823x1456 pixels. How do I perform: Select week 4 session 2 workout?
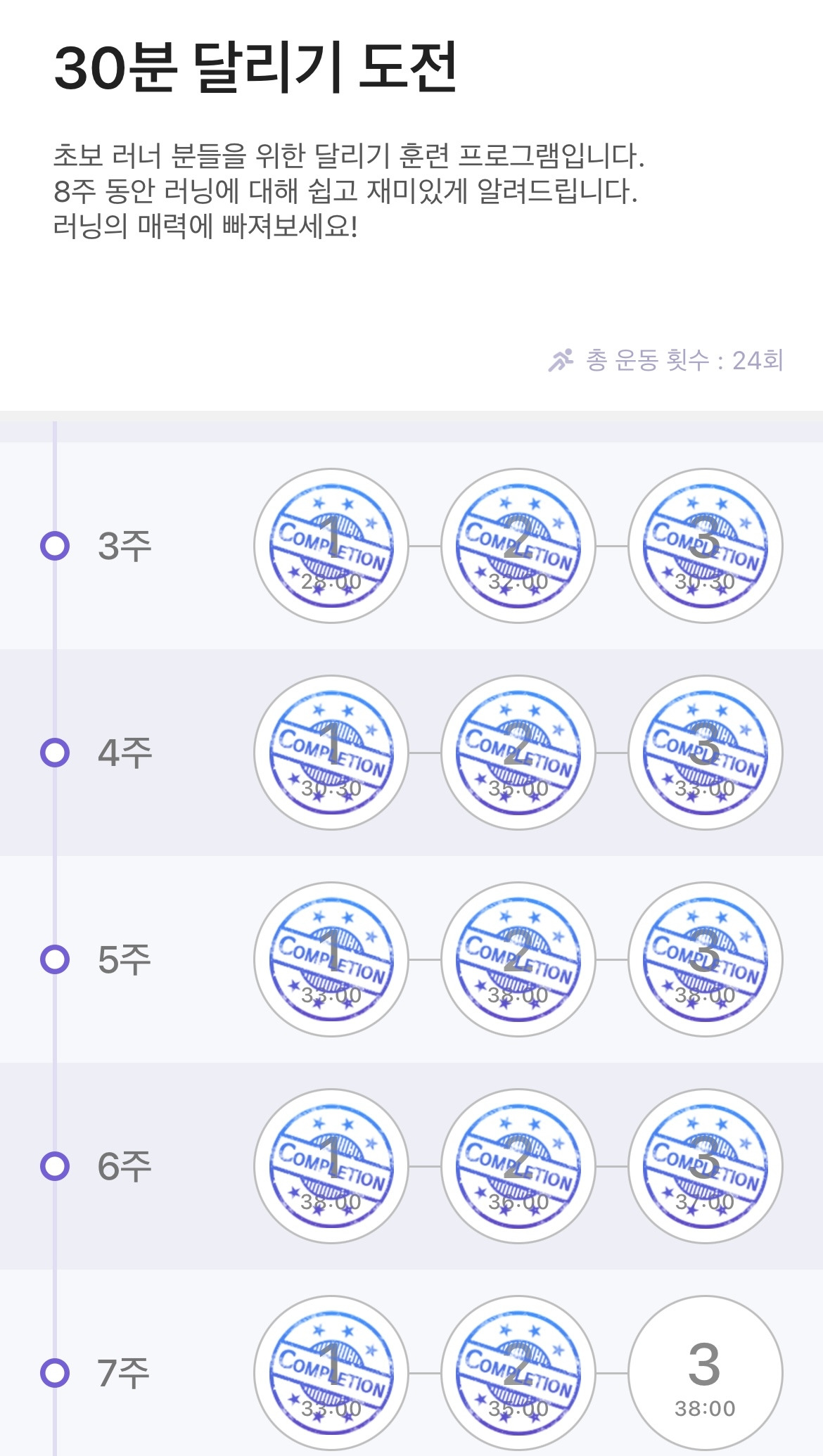point(518,753)
